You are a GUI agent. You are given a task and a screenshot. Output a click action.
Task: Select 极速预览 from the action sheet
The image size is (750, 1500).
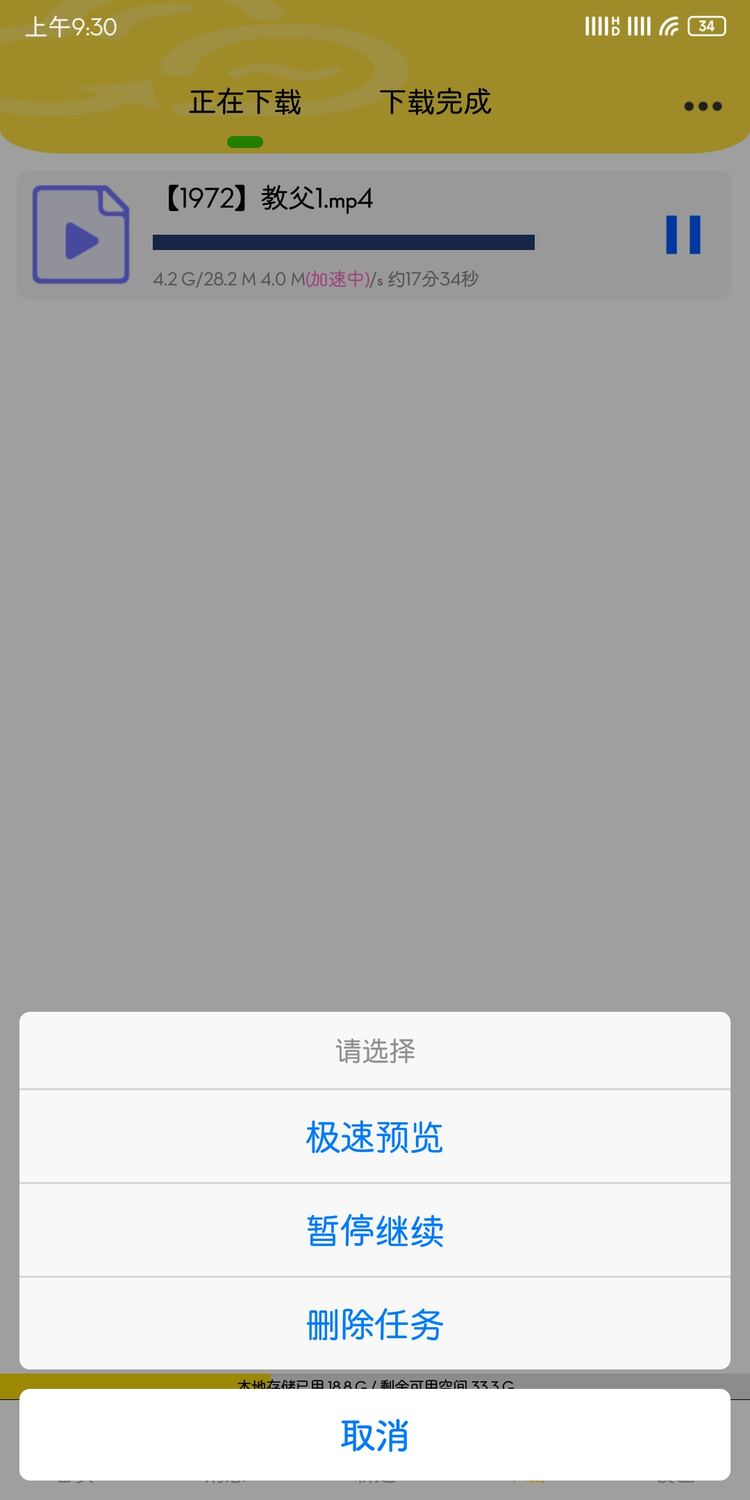pos(375,1137)
